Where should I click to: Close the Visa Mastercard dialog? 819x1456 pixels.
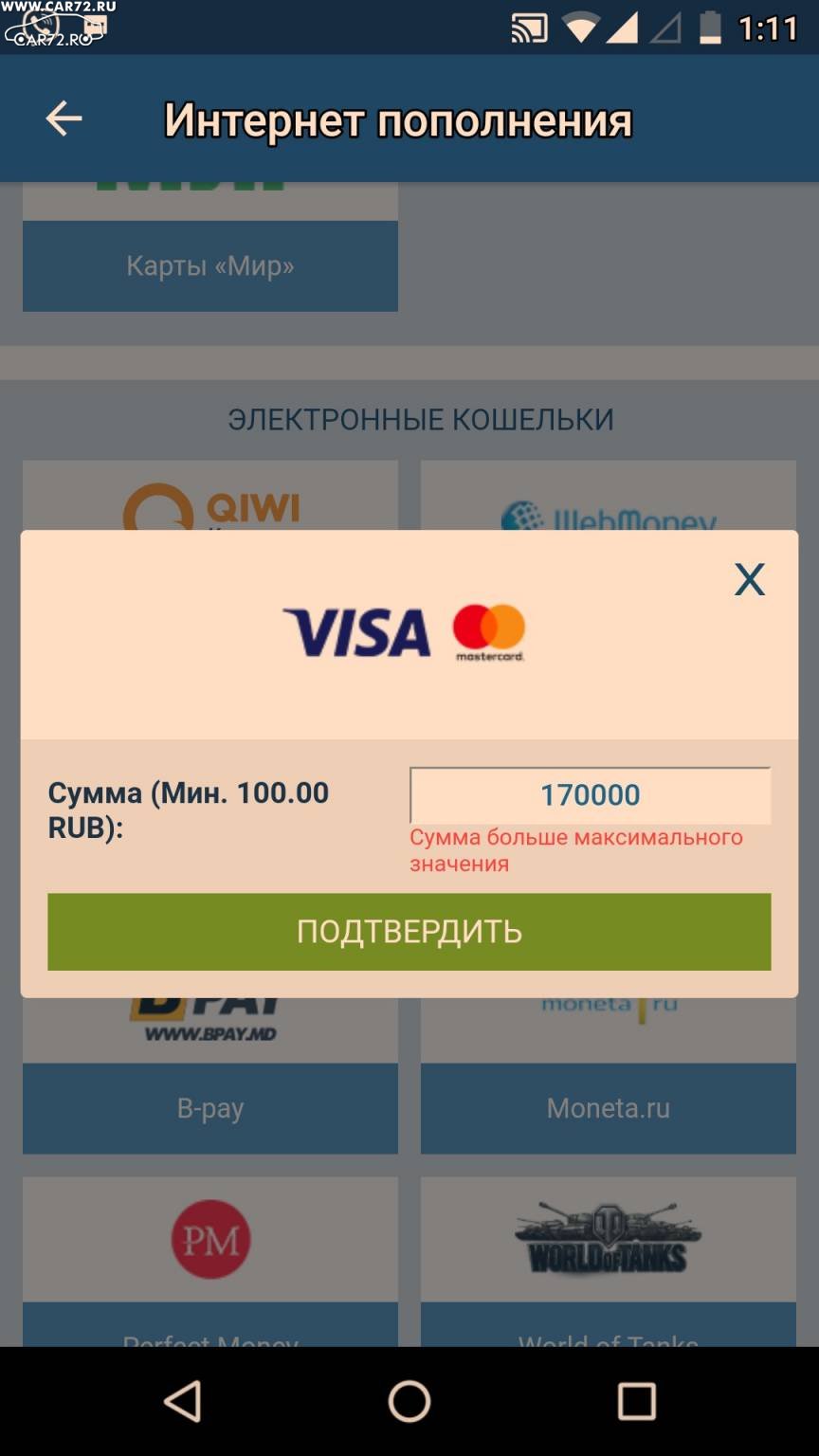coord(749,579)
